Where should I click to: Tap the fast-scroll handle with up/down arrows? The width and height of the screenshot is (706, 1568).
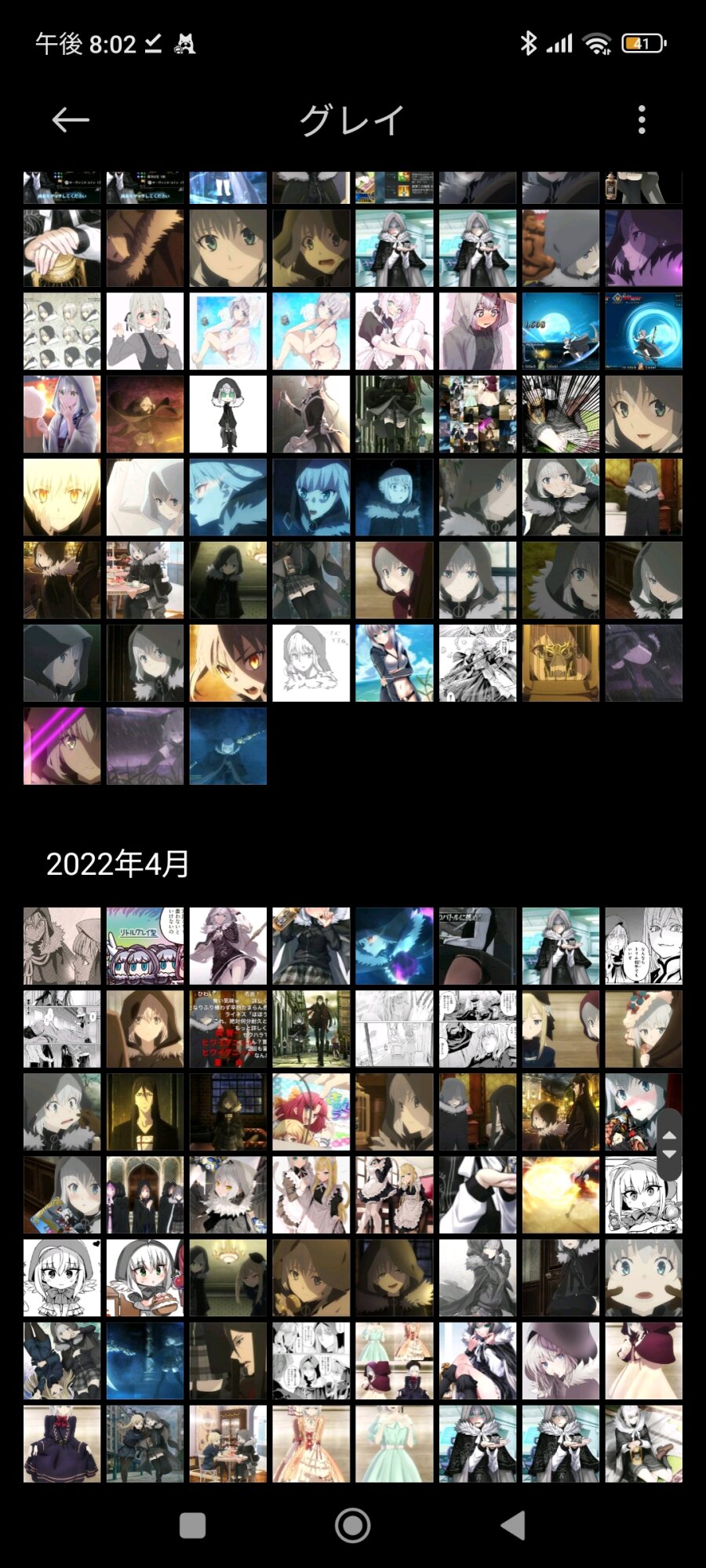click(669, 1145)
